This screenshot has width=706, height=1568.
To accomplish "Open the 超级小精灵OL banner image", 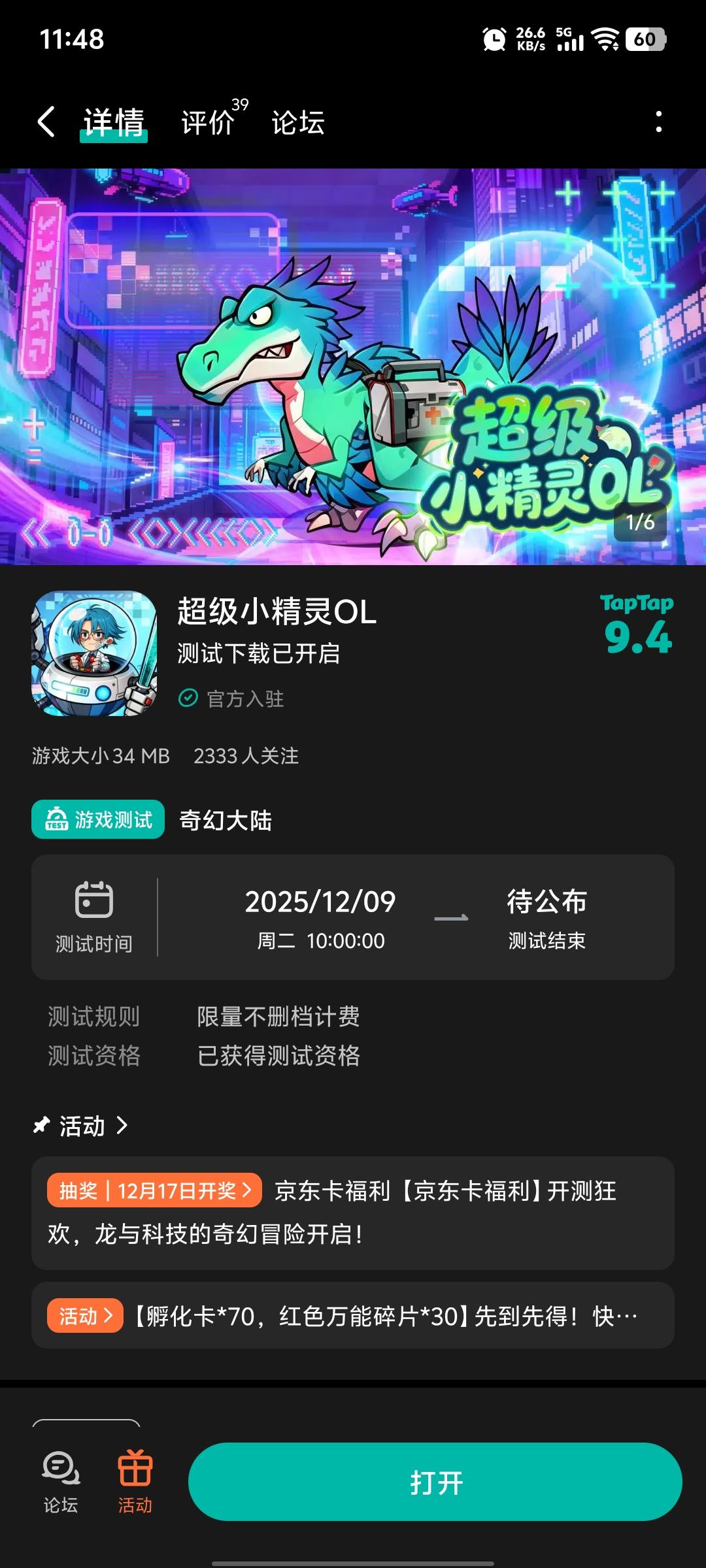I will coord(353,366).
